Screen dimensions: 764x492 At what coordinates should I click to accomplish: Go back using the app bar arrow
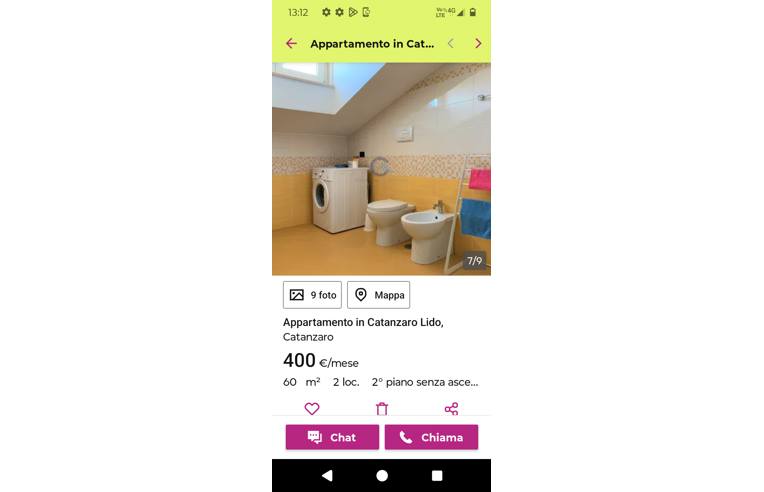tap(291, 44)
